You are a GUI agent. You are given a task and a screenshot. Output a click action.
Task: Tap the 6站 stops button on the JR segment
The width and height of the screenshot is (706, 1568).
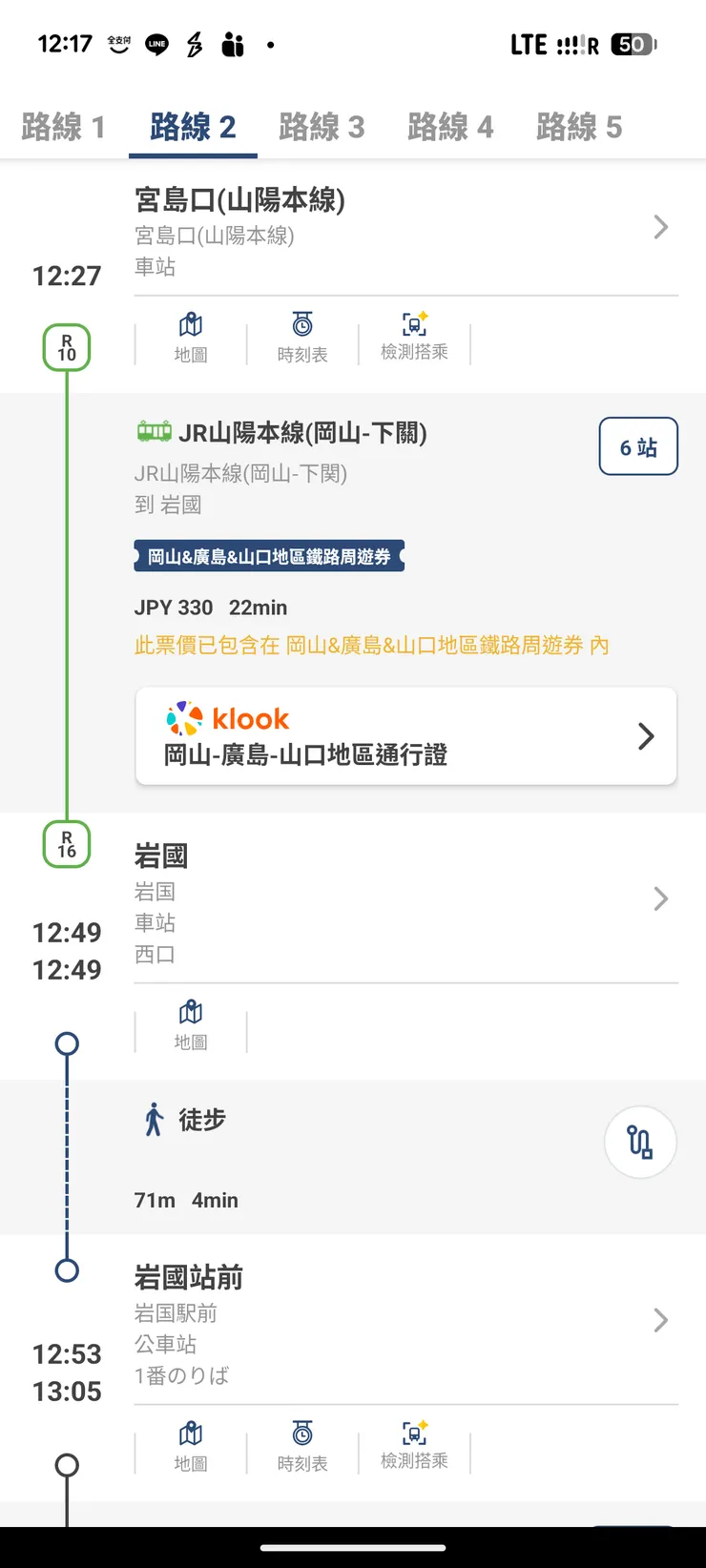pos(638,445)
